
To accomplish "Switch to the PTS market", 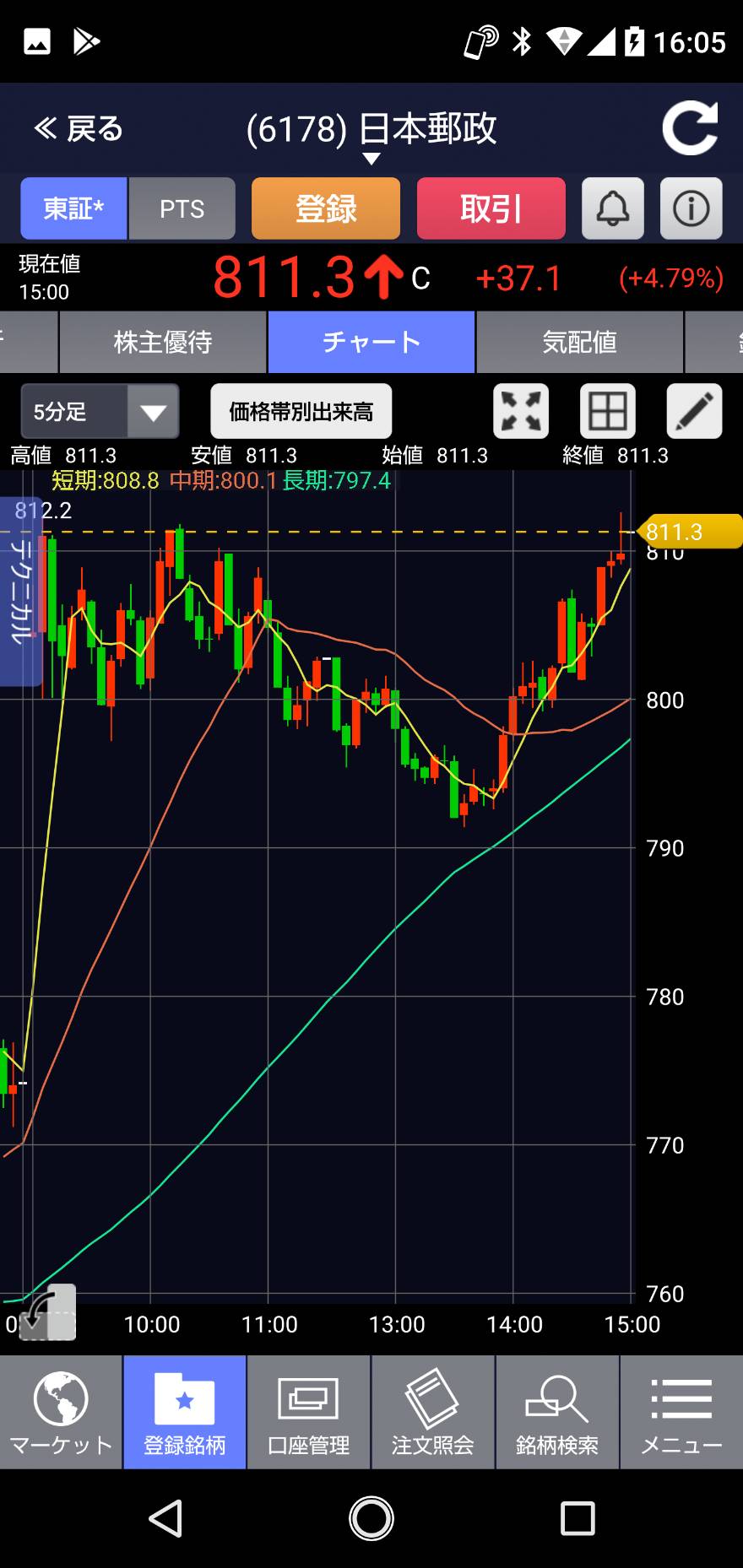I will (x=182, y=208).
